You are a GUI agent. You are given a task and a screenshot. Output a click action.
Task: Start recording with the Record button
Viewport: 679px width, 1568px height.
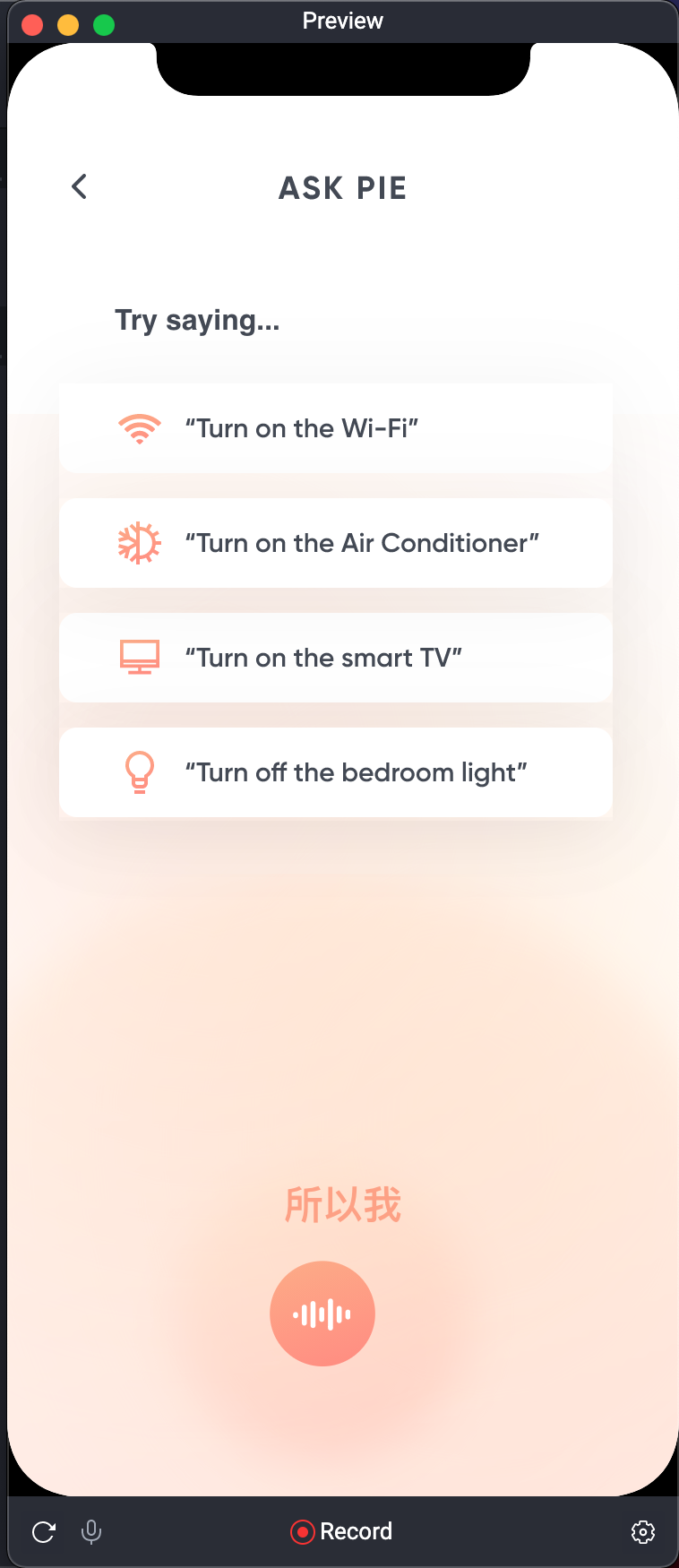click(341, 1531)
